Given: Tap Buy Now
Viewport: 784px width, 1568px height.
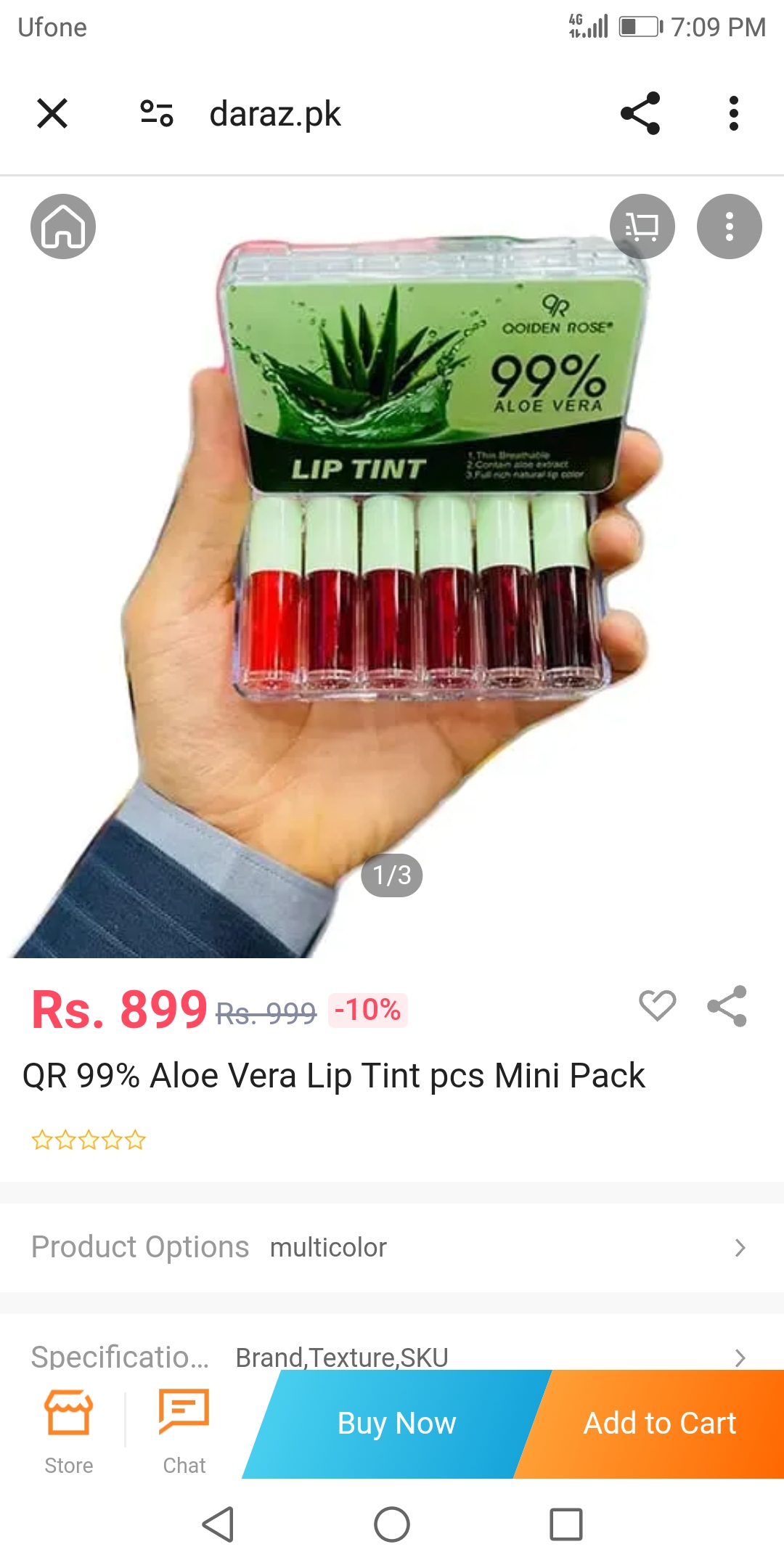Looking at the screenshot, I should click(396, 1423).
